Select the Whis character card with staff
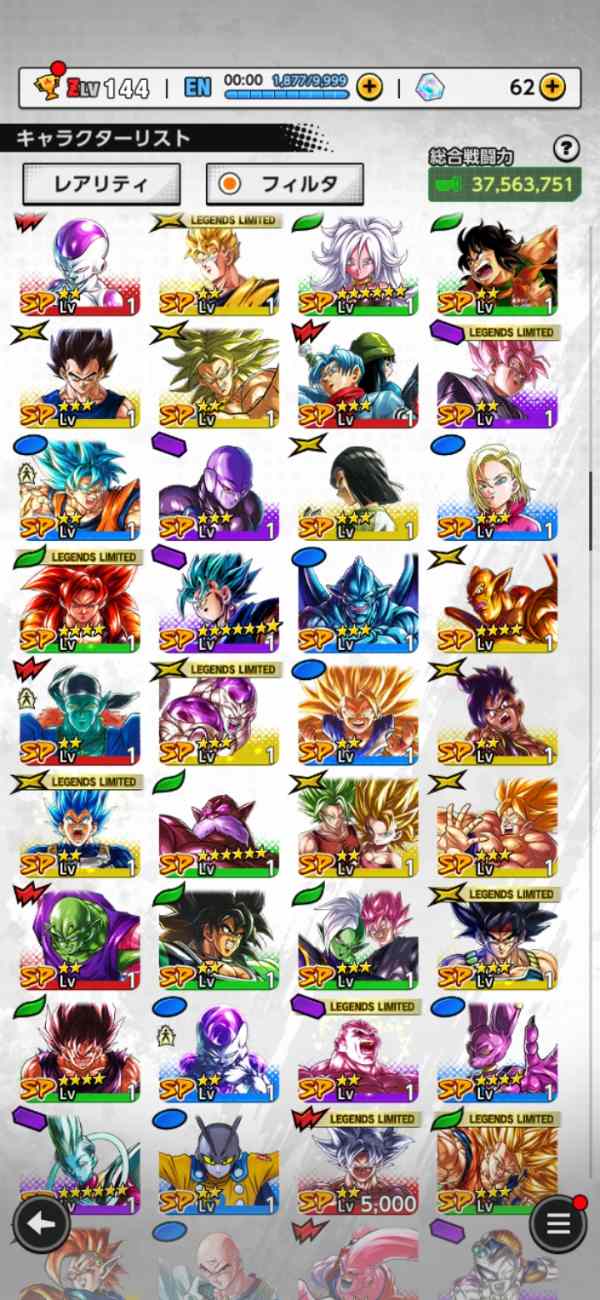Viewport: 600px width, 1300px height. [79, 1160]
